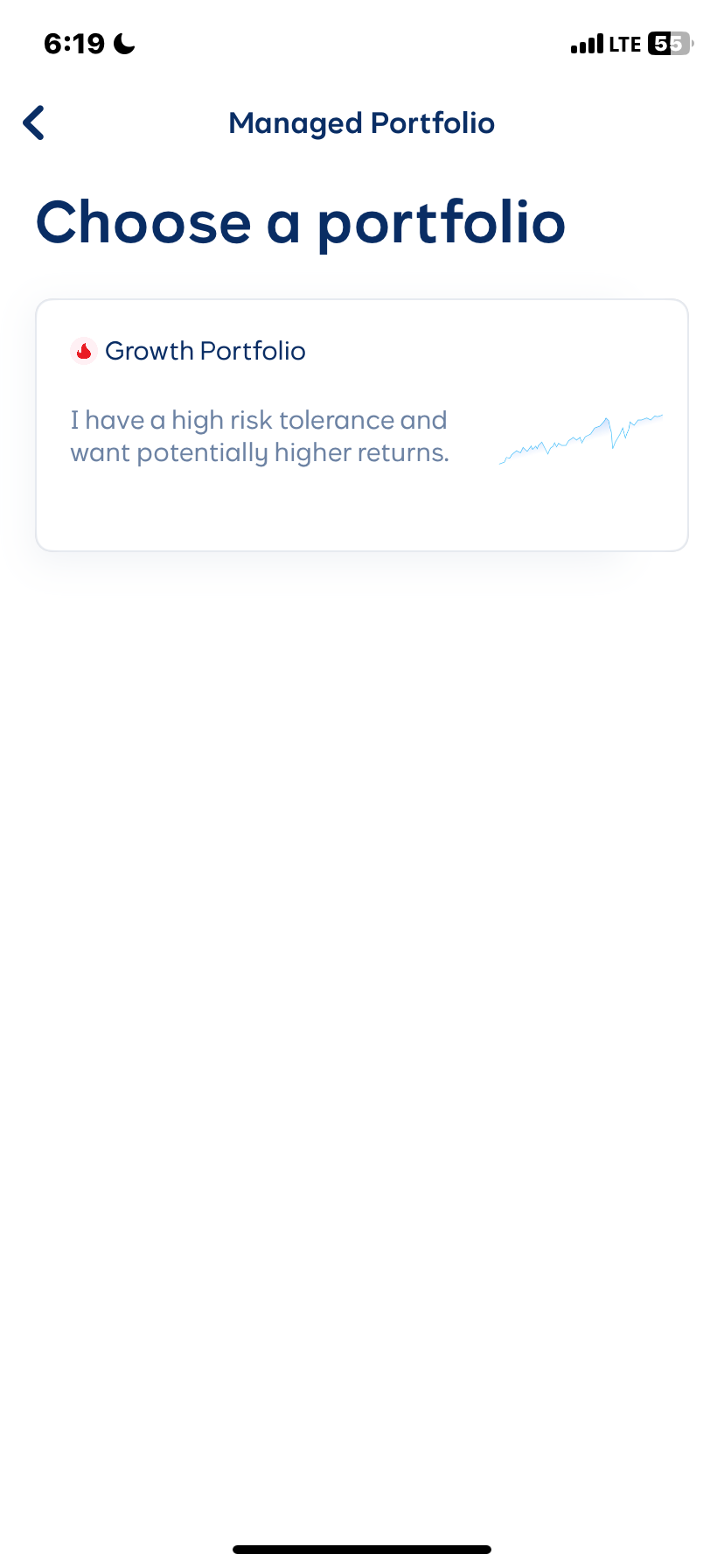Click the Growth Portfolio title text

click(205, 351)
